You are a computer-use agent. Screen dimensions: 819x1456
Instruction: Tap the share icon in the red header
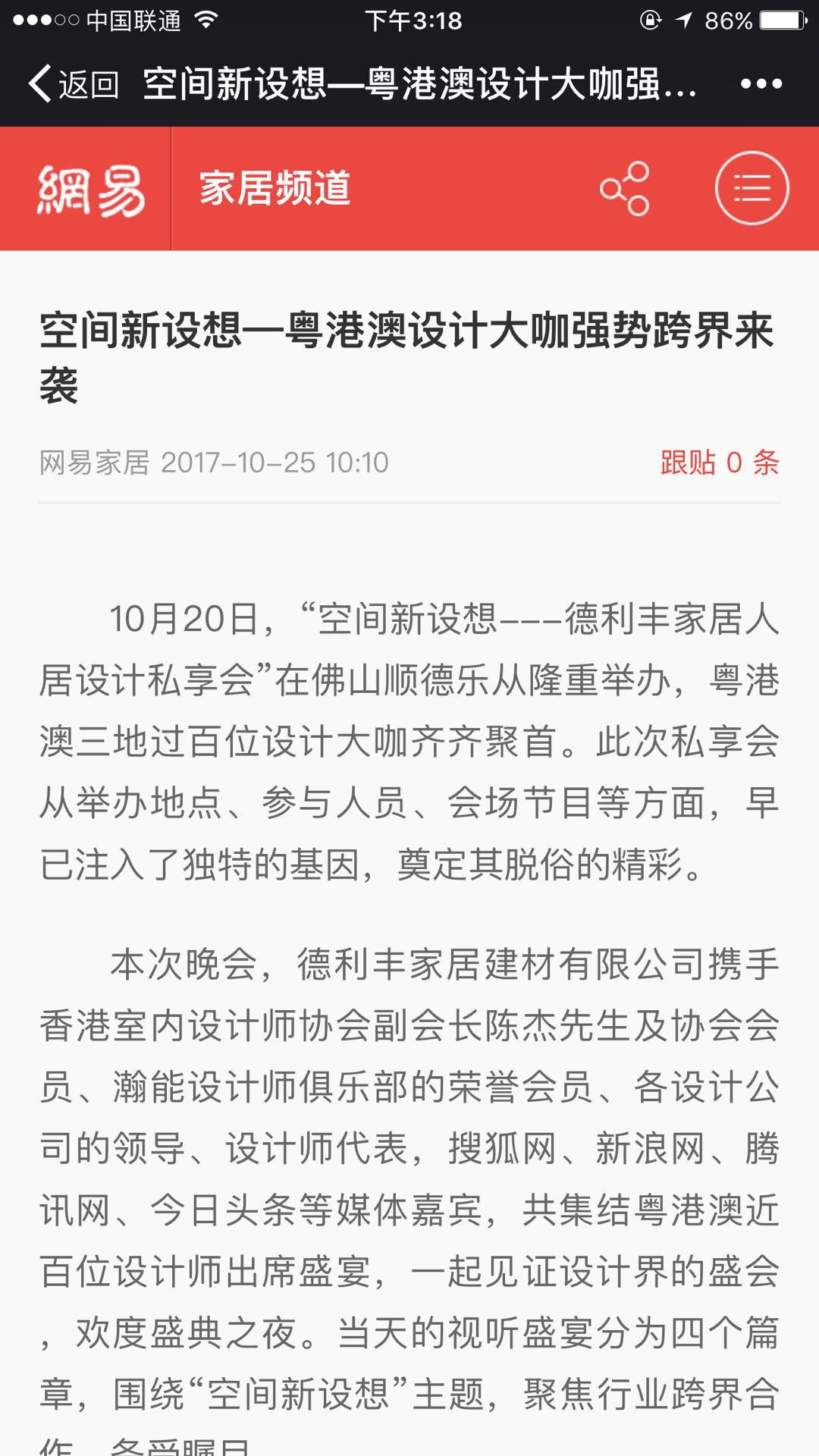pos(623,190)
